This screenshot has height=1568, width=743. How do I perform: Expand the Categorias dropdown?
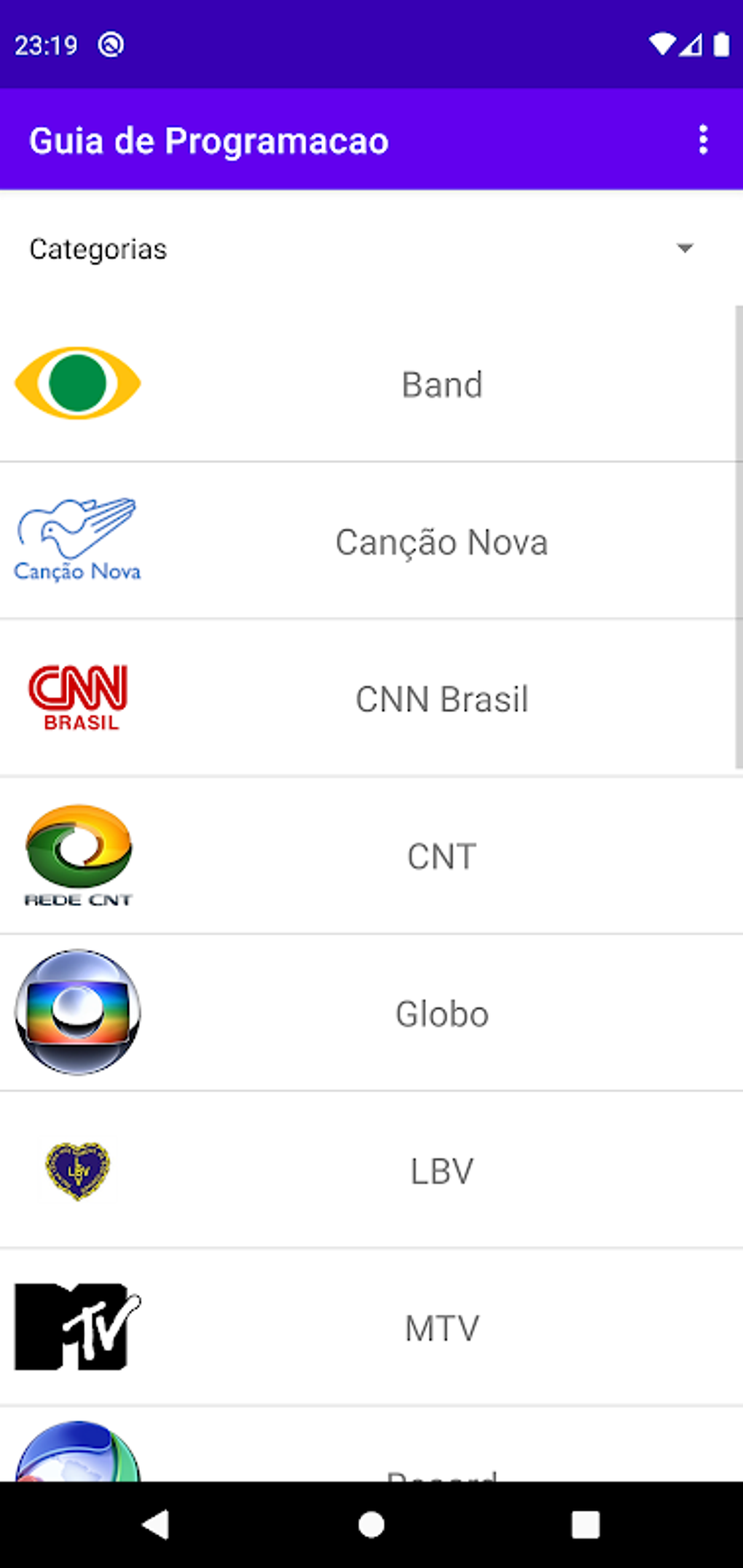[684, 249]
